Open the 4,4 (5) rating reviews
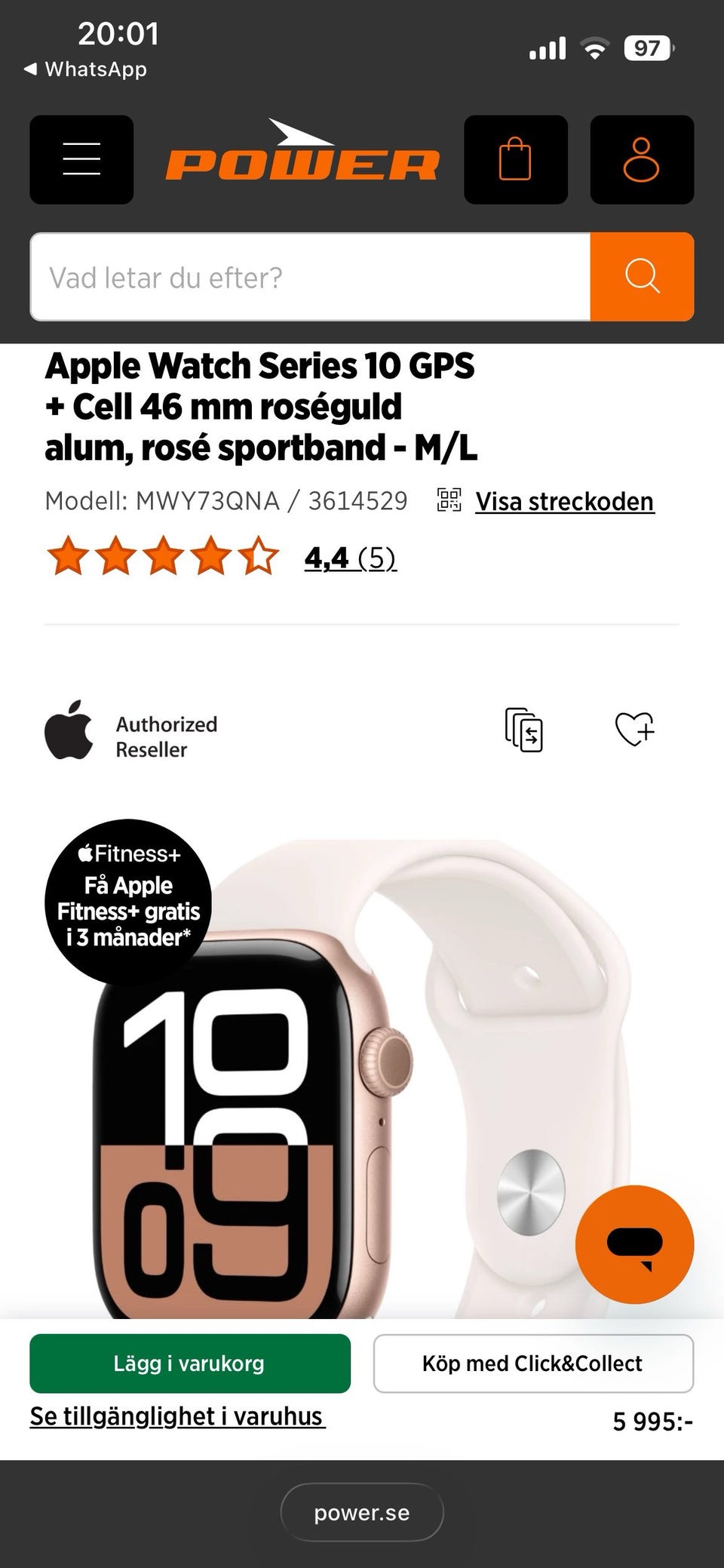This screenshot has width=724, height=1568. (350, 558)
